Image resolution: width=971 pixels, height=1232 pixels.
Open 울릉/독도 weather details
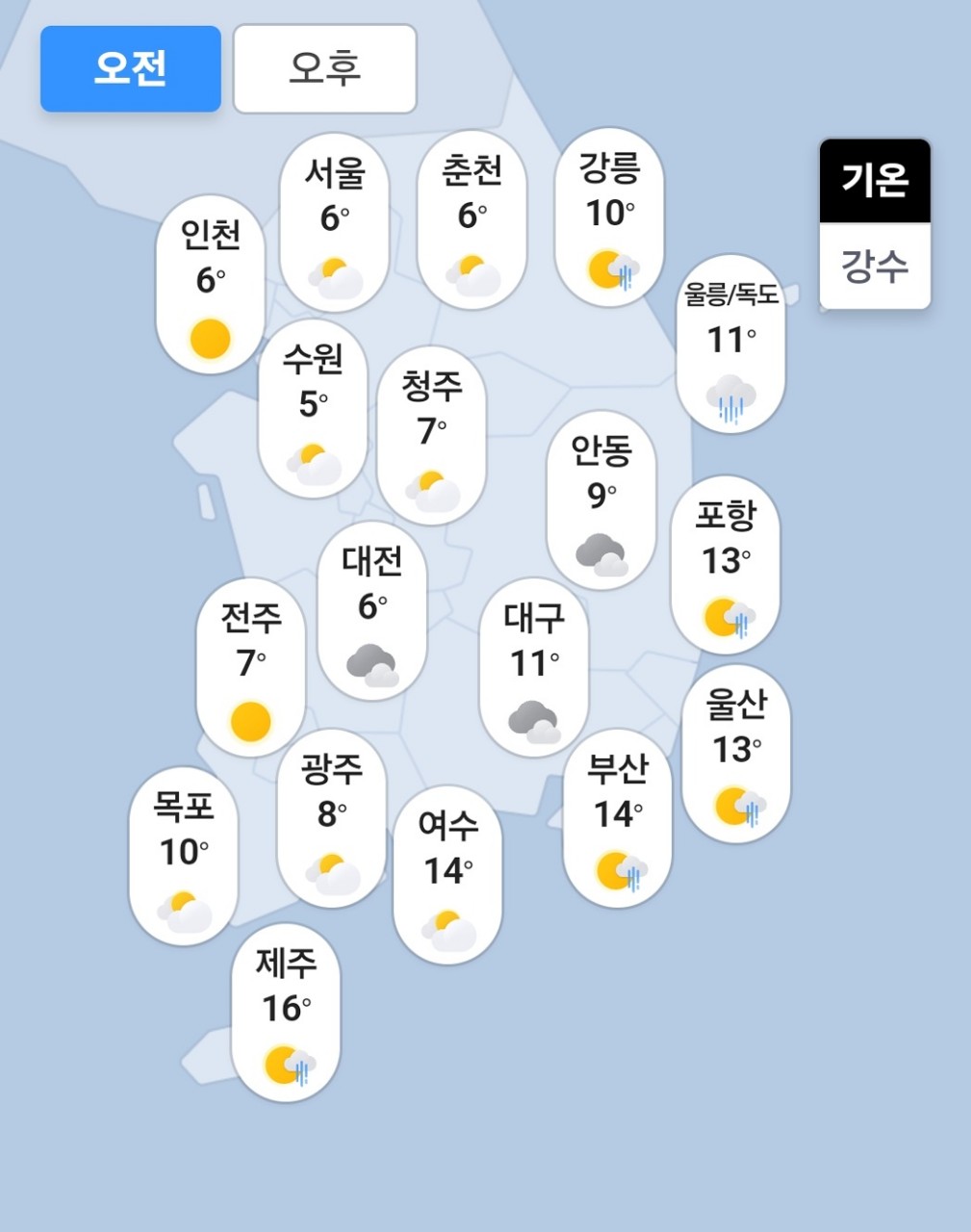[730, 344]
